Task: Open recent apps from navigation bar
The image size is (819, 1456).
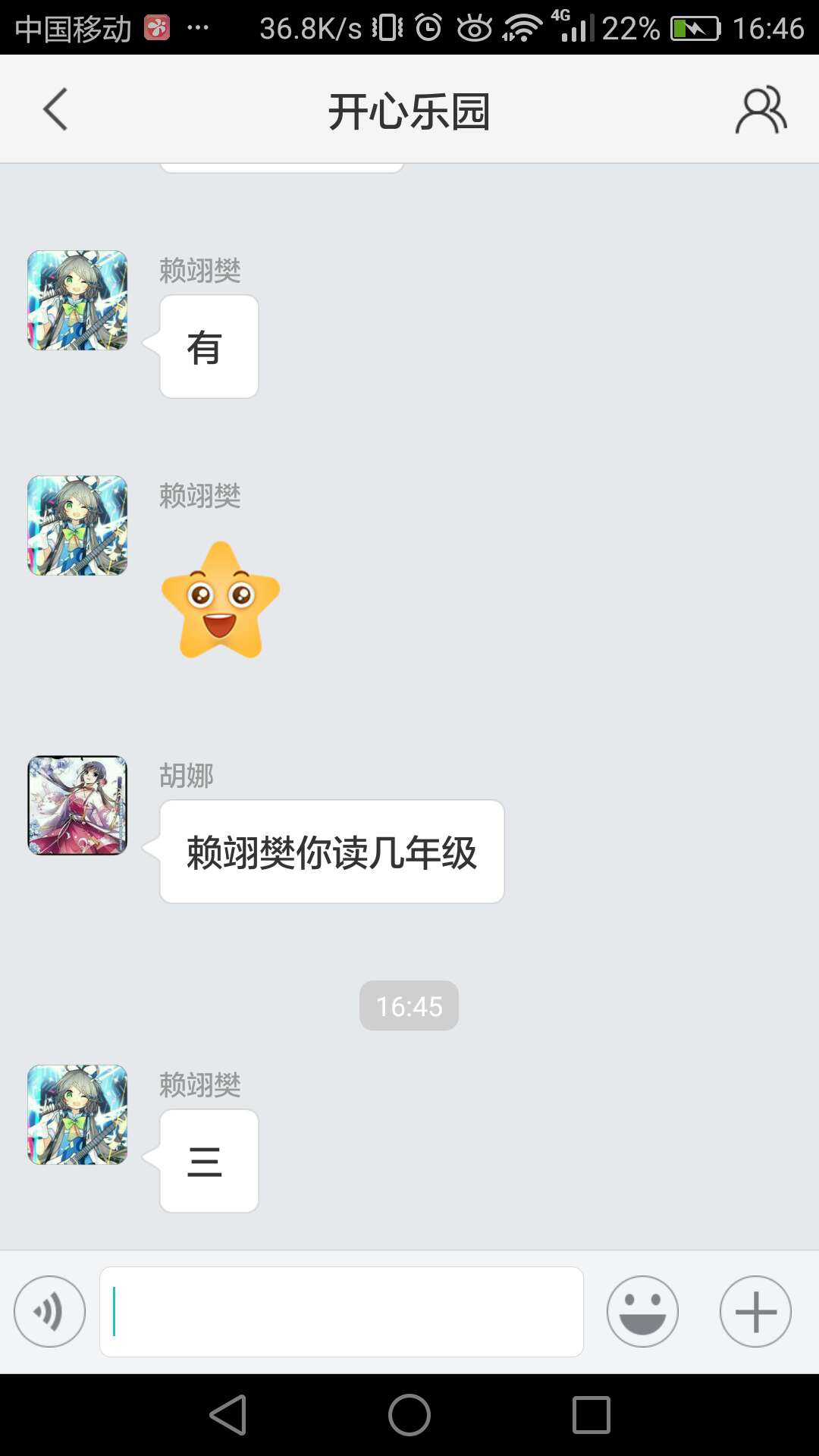Action: pos(591,1415)
